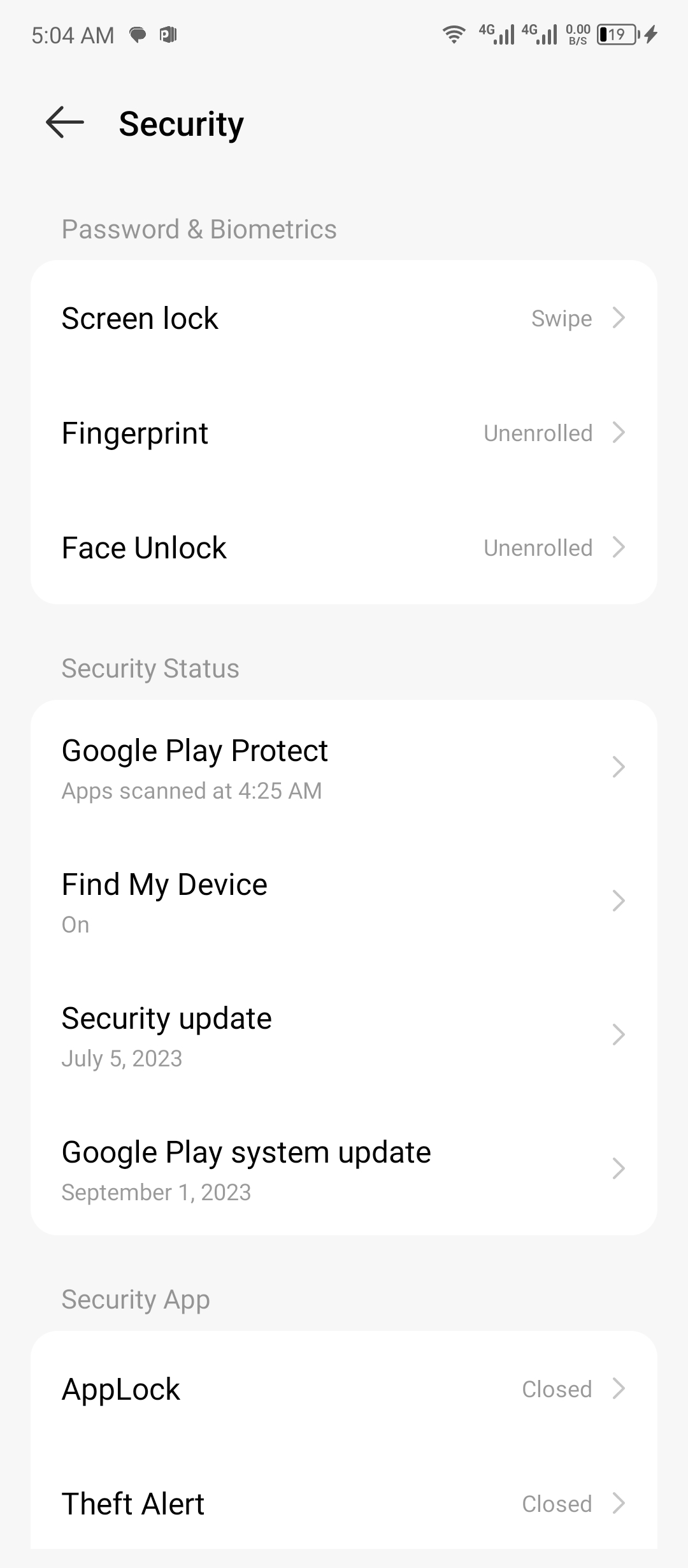
Task: Open Google Play system update
Action: point(344,1169)
